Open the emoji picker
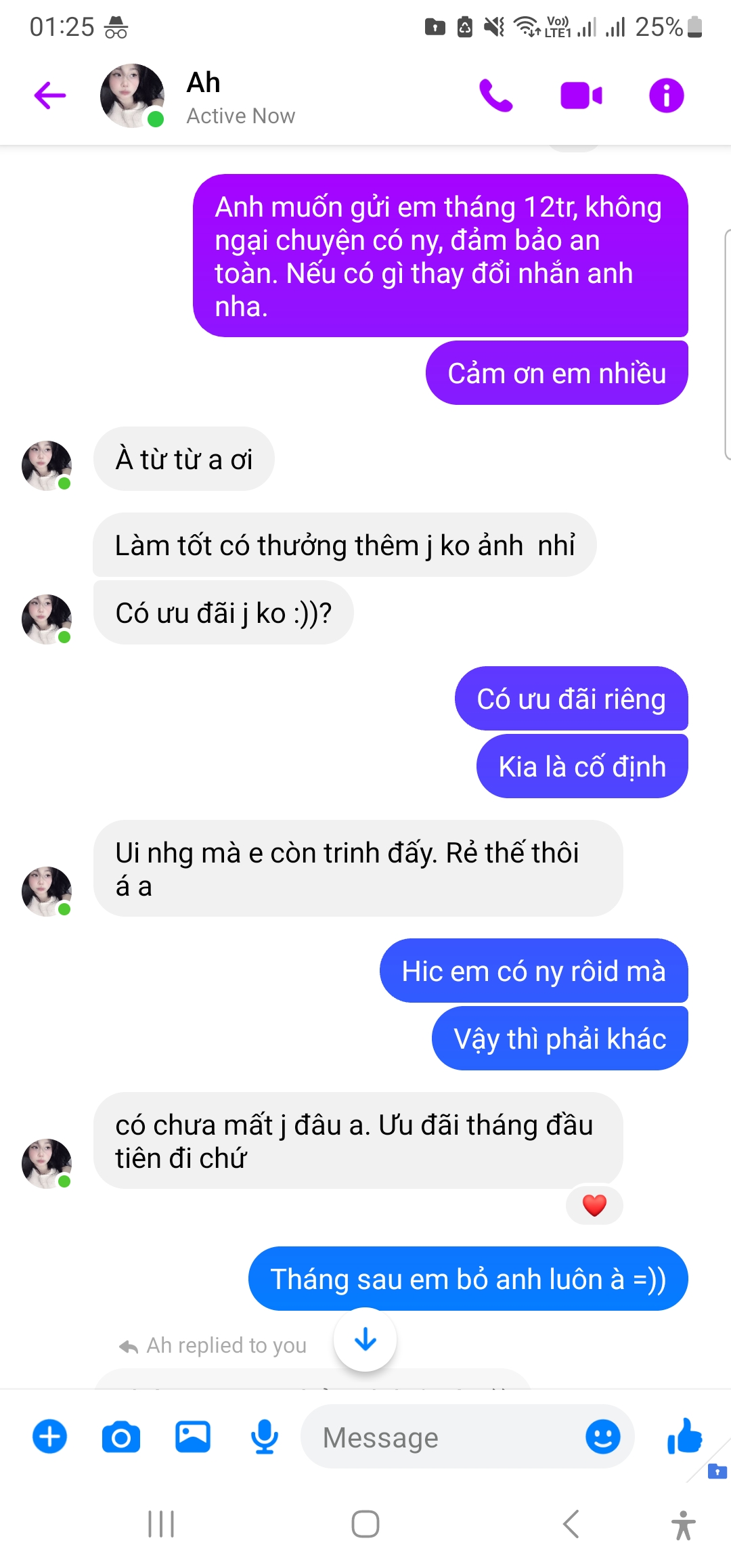This screenshot has width=731, height=1568. (x=602, y=1437)
